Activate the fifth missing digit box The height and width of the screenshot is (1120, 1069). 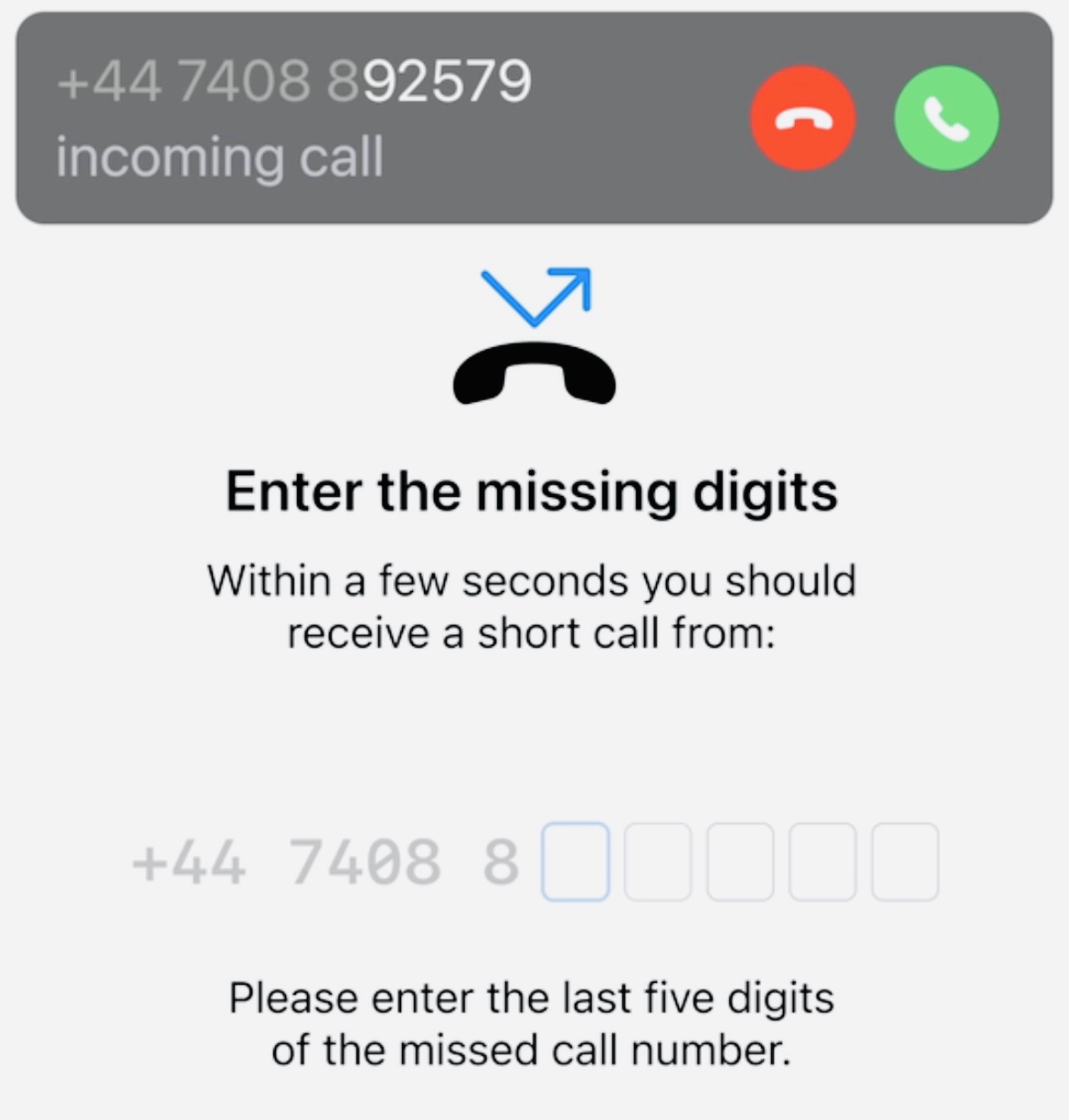pos(905,861)
